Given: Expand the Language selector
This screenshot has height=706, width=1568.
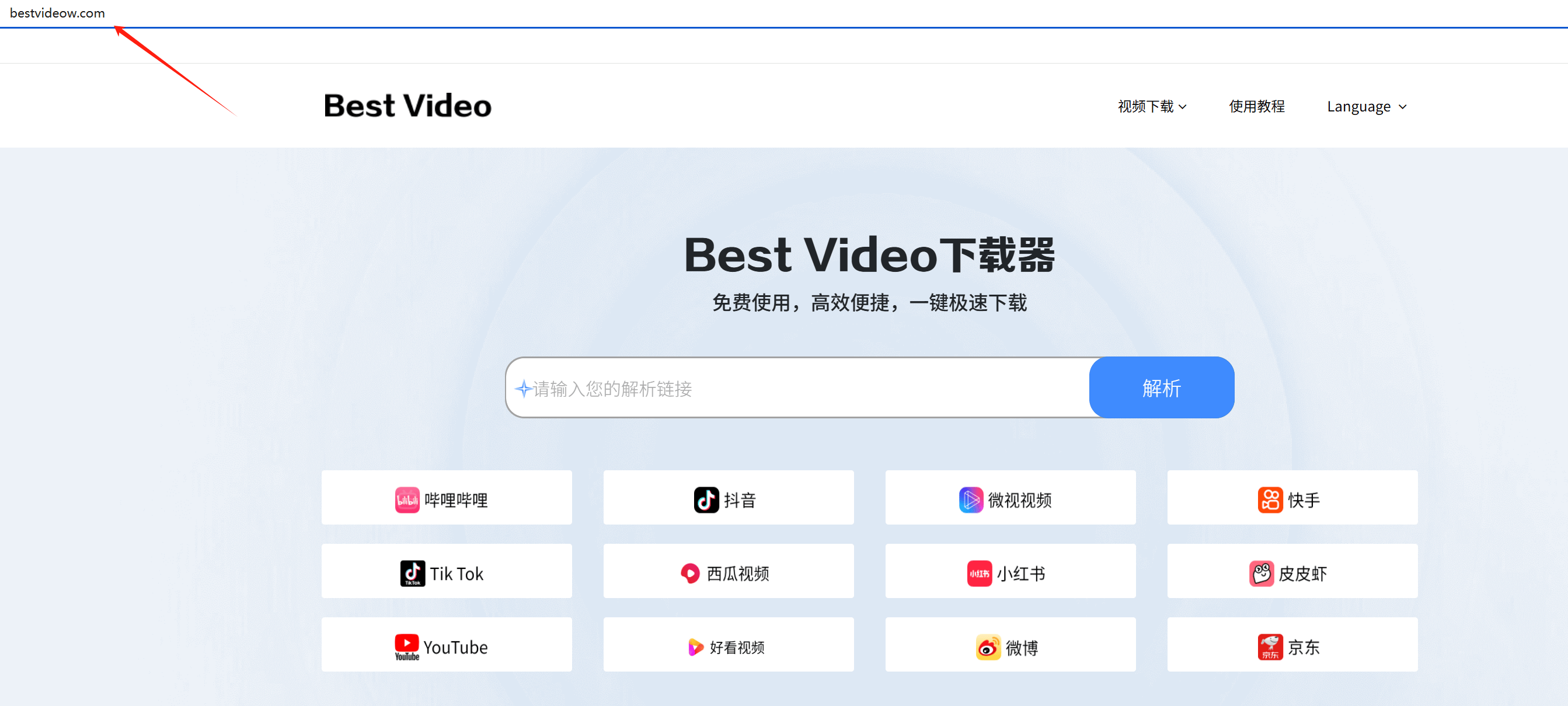Looking at the screenshot, I should click(1366, 107).
